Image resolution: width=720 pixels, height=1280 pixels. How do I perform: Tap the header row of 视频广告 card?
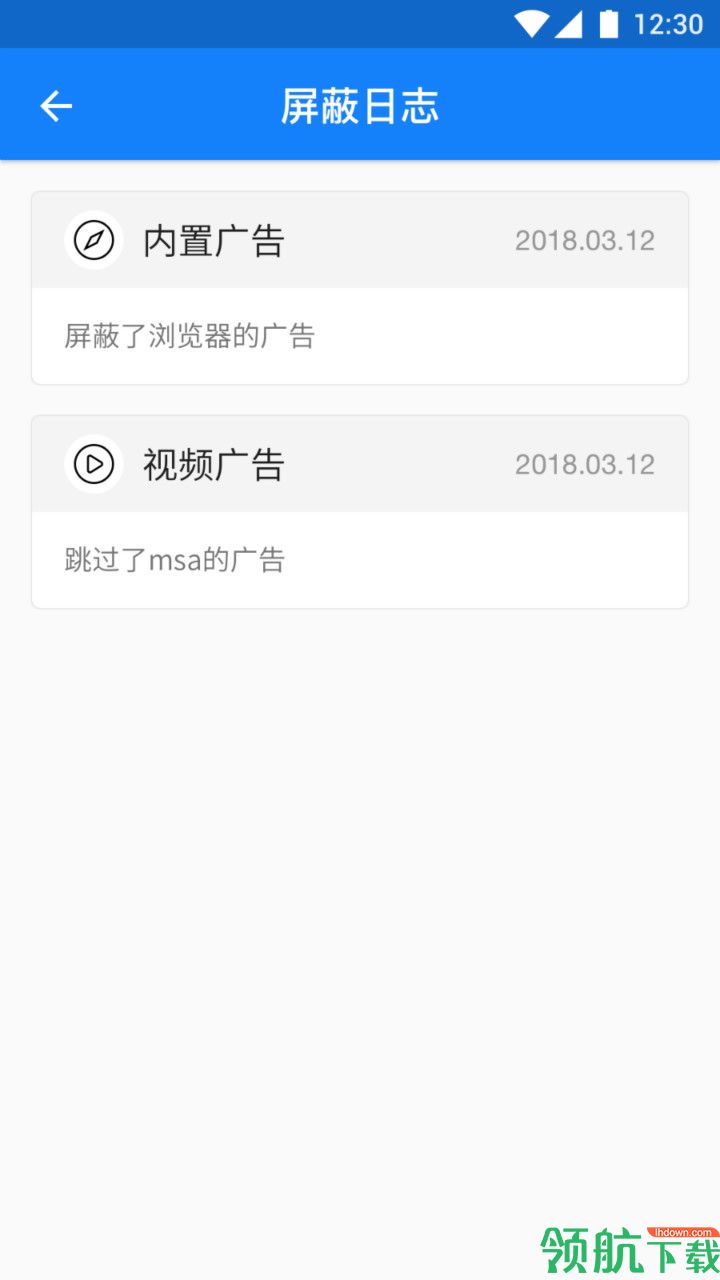click(360, 464)
